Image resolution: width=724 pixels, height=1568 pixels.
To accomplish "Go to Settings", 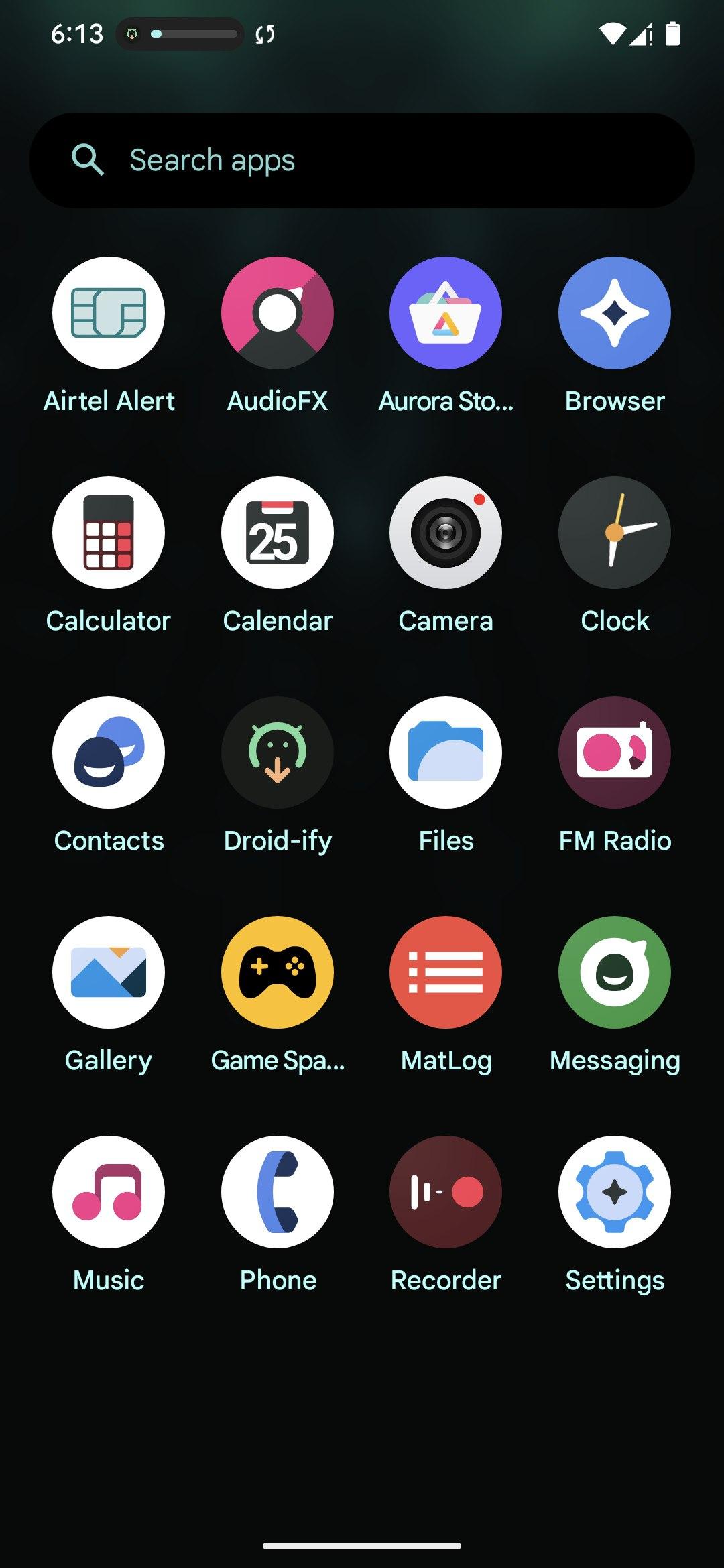I will point(615,1192).
